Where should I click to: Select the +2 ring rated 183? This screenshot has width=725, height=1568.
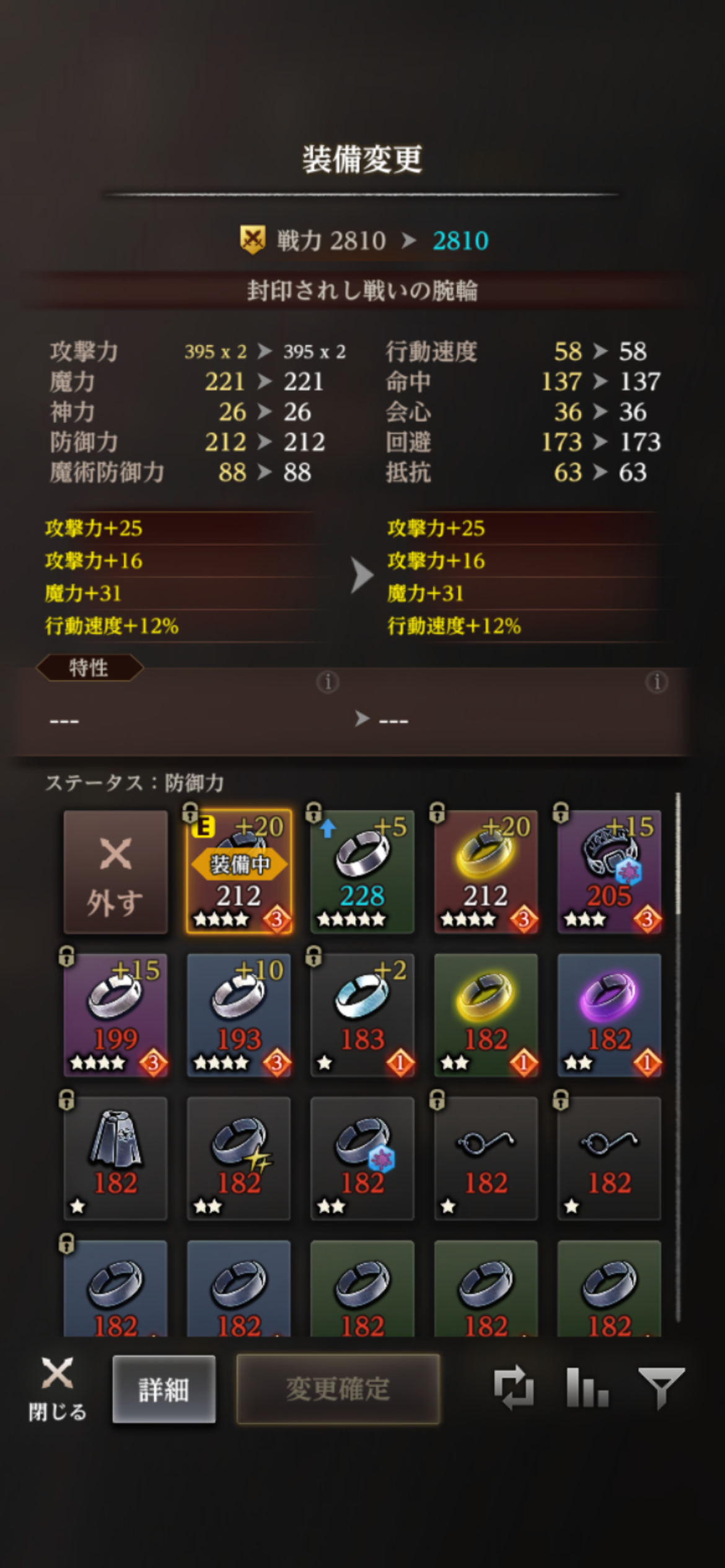tap(362, 1015)
